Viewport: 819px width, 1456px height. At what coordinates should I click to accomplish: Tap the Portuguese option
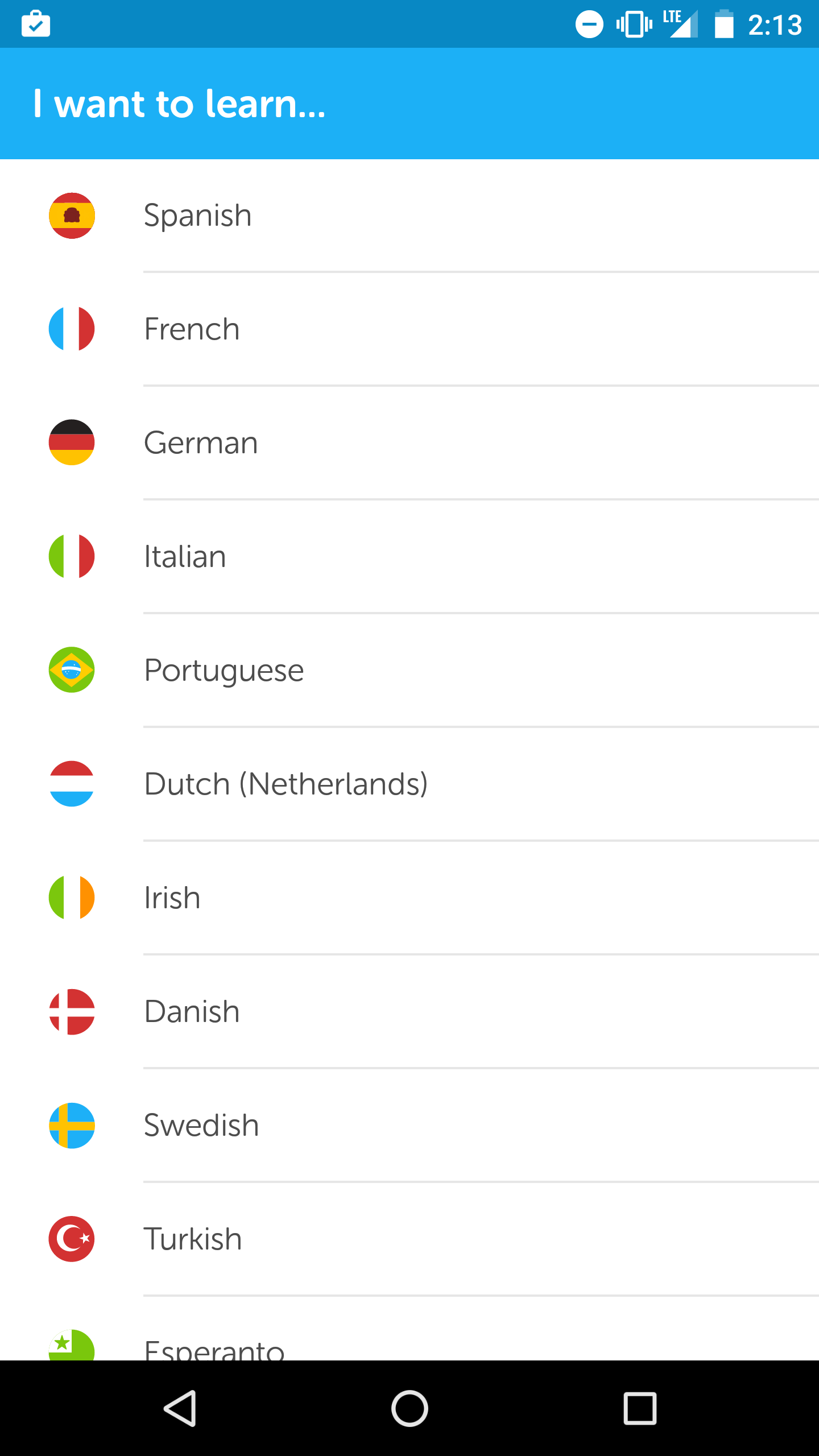[409, 671]
